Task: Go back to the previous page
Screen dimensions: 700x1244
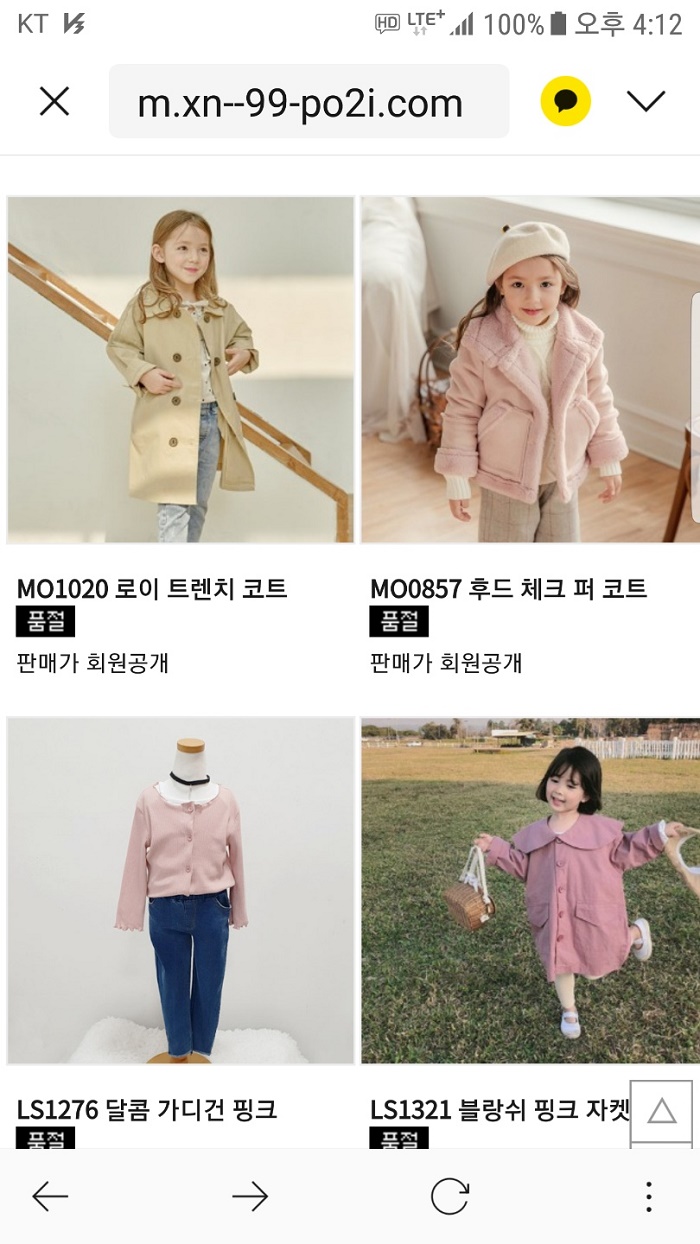Action: coord(50,1196)
